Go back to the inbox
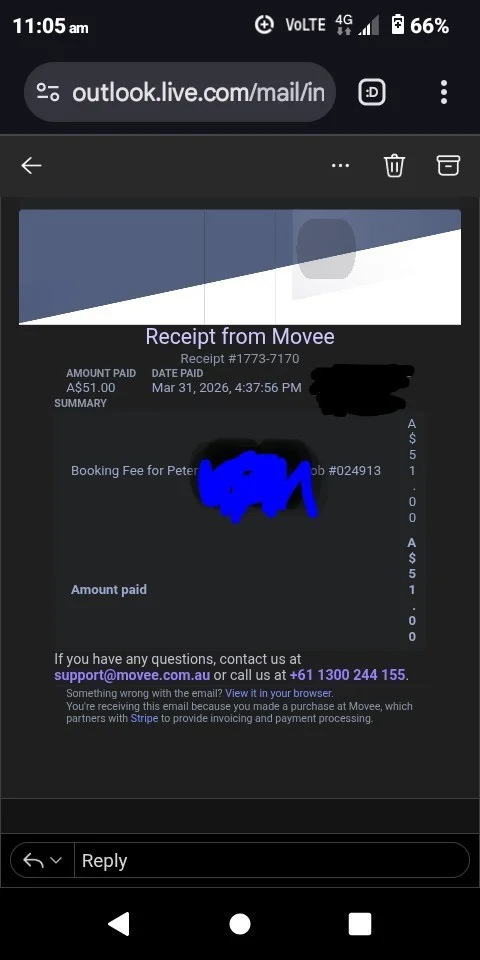This screenshot has height=960, width=480. click(31, 165)
